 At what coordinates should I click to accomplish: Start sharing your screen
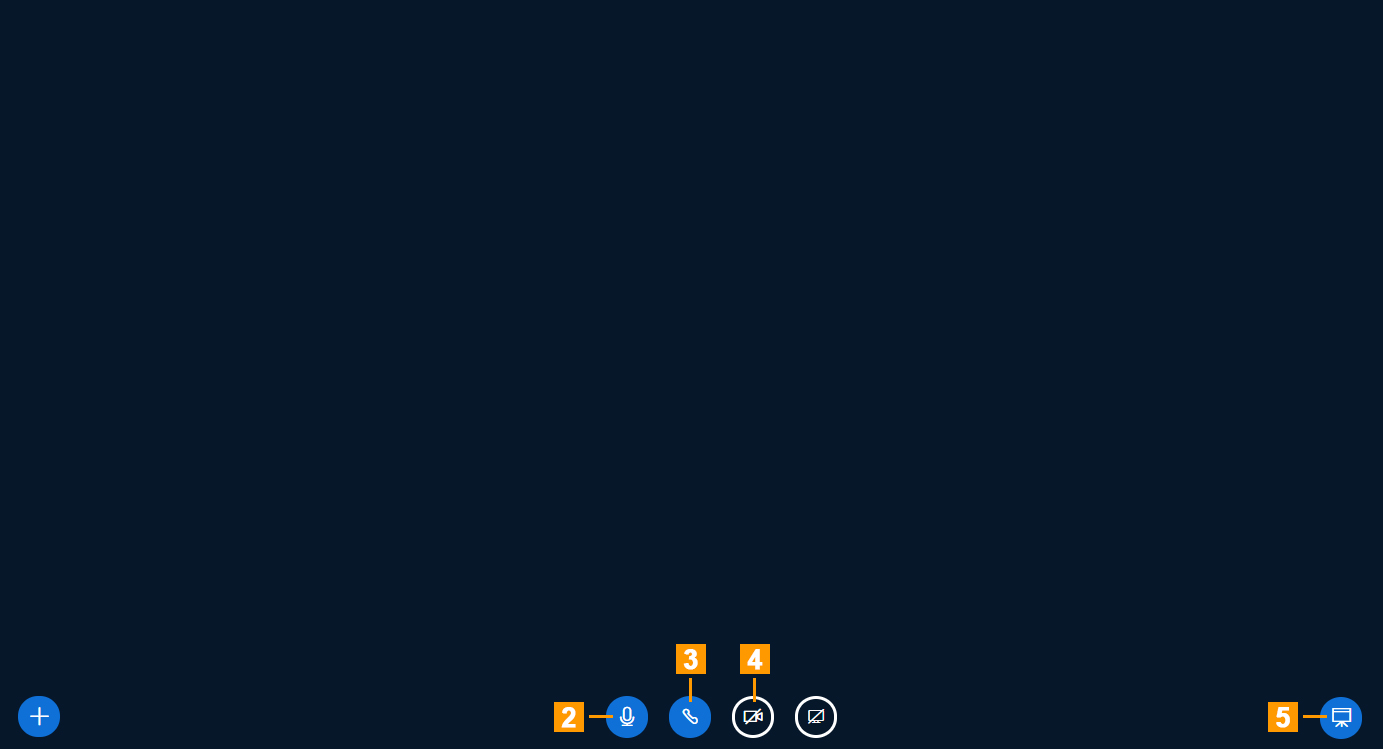pyautogui.click(x=816, y=717)
